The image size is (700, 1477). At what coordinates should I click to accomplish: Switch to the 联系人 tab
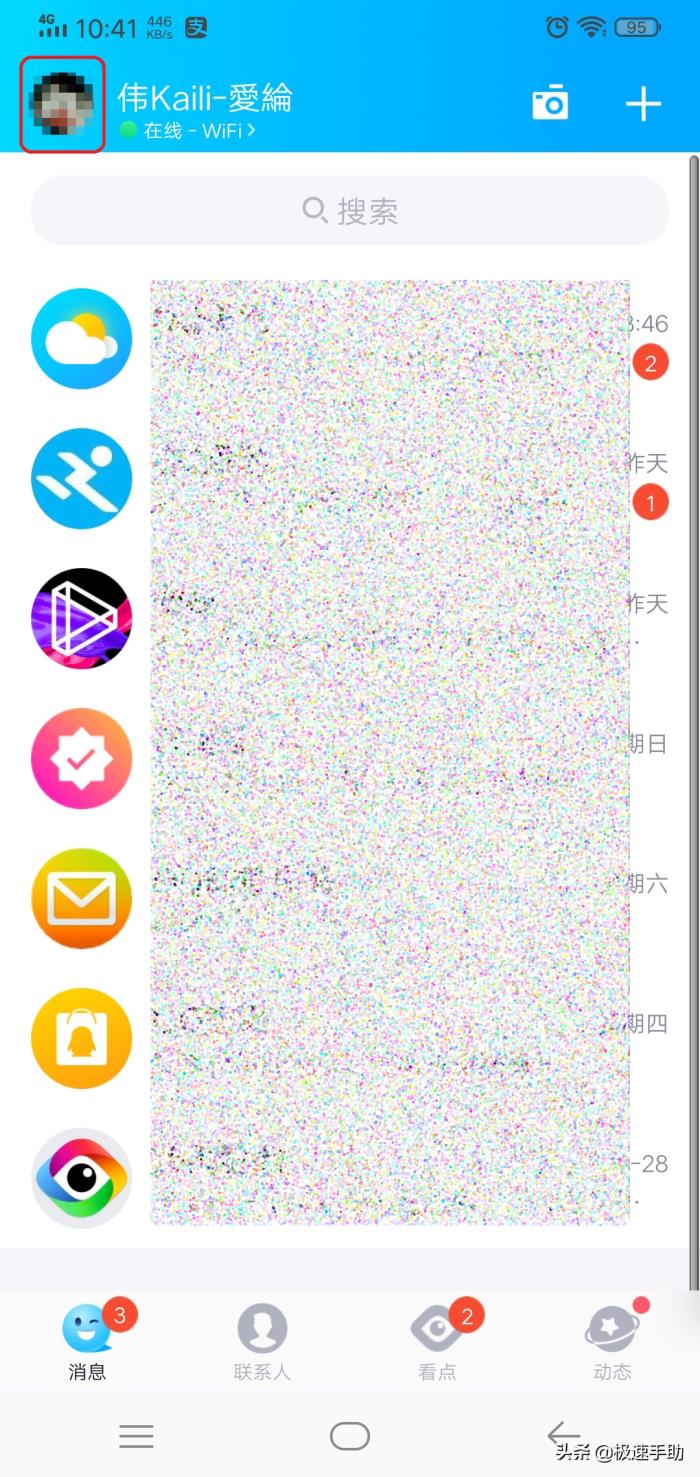[262, 1342]
